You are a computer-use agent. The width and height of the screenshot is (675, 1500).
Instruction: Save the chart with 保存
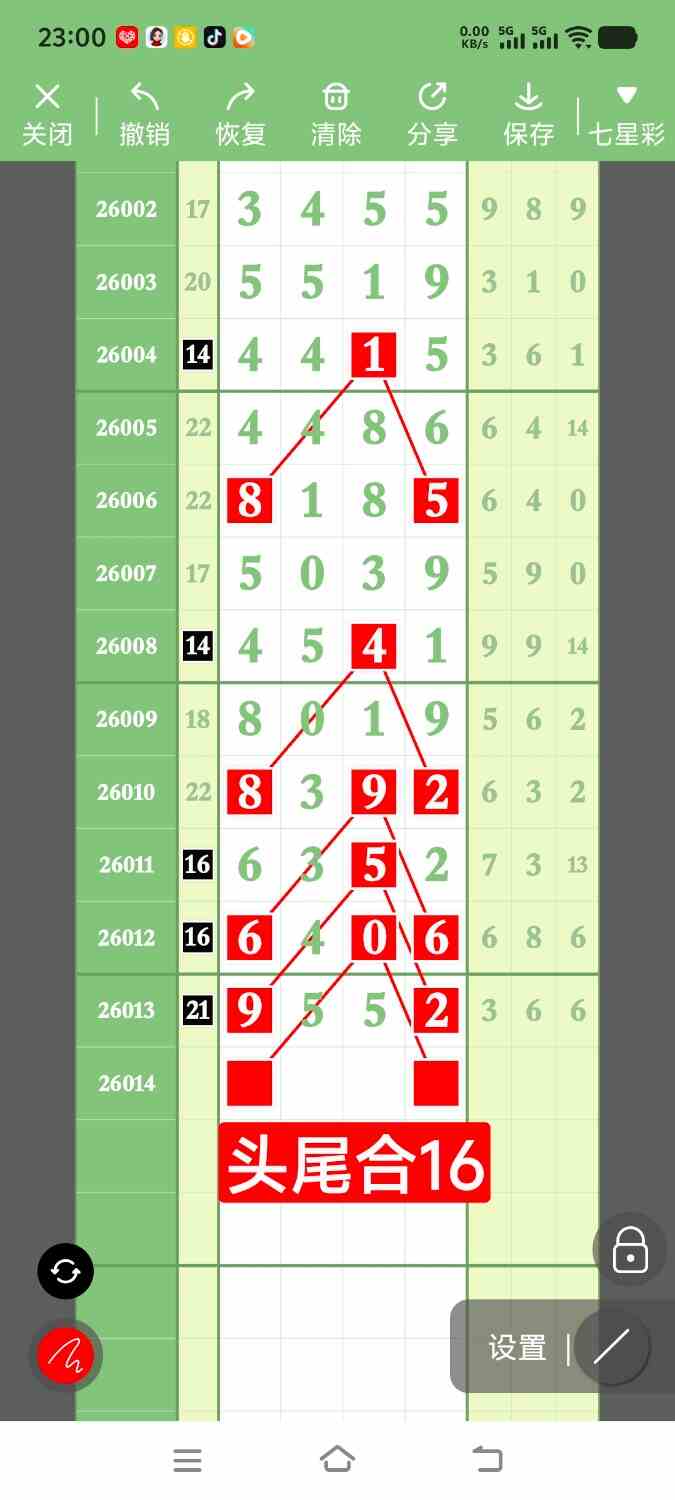528,115
